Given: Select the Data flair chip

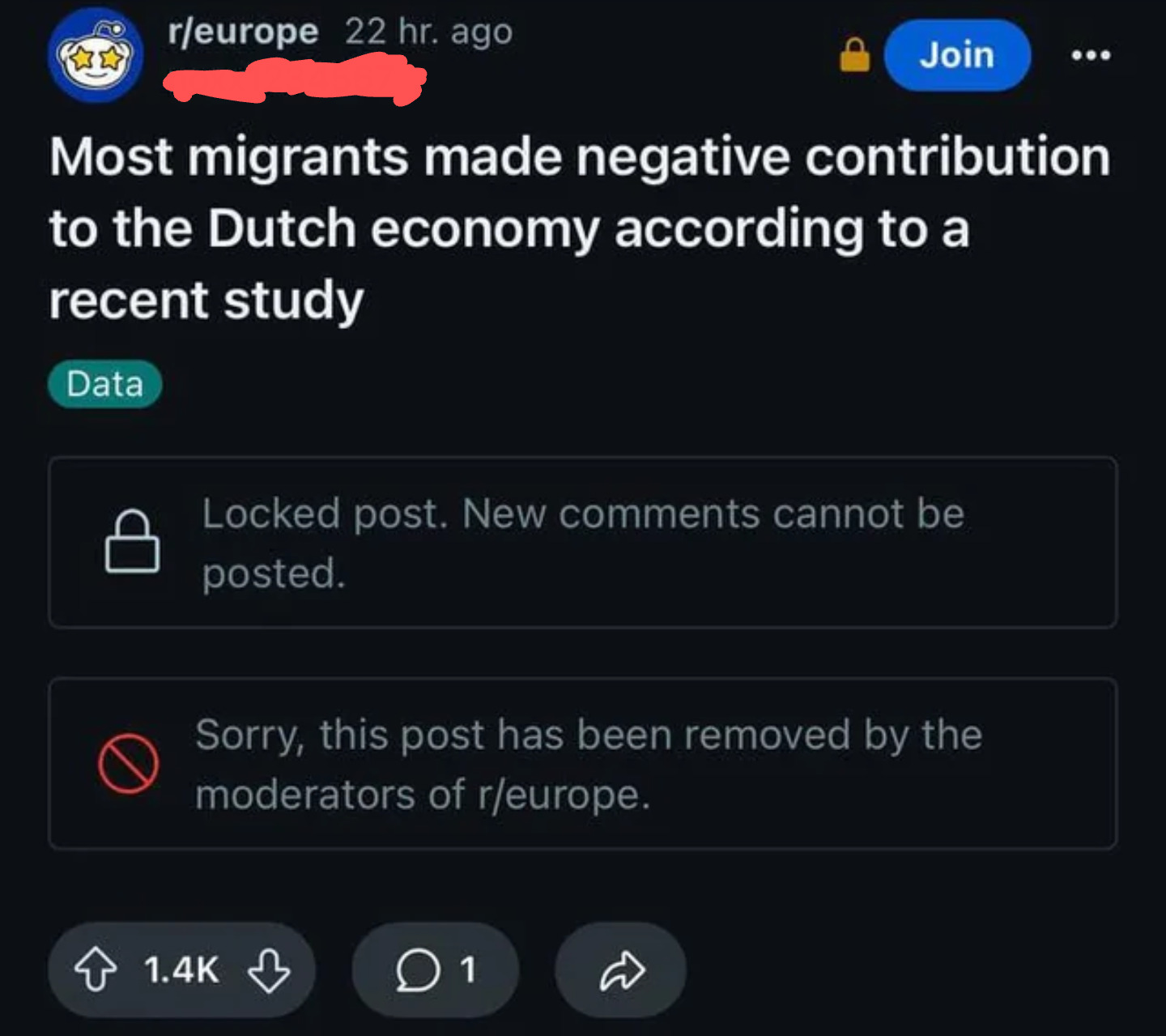Looking at the screenshot, I should coord(105,384).
